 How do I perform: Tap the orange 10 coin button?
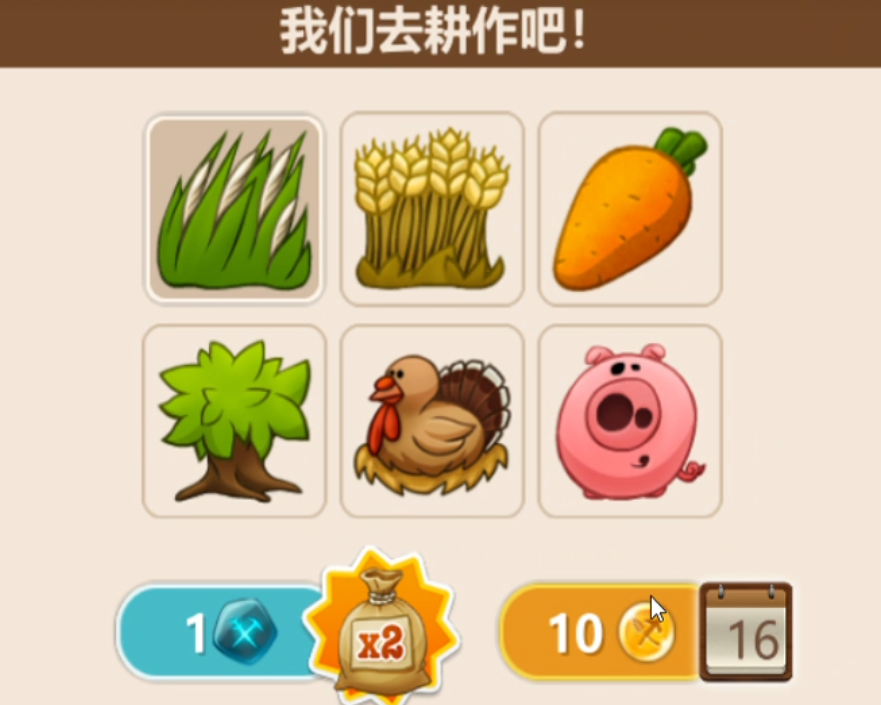pyautogui.click(x=600, y=632)
